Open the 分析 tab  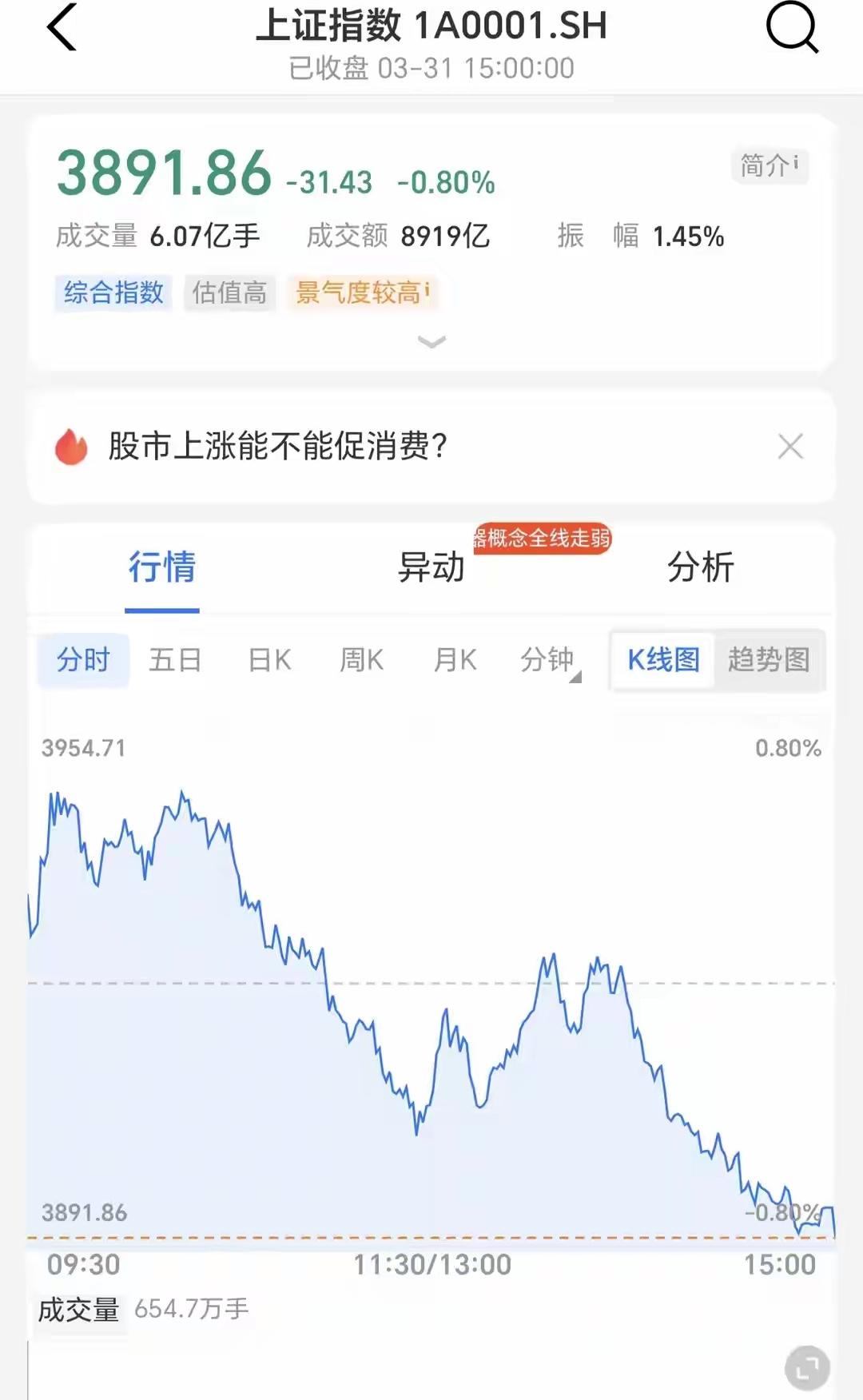coord(701,568)
